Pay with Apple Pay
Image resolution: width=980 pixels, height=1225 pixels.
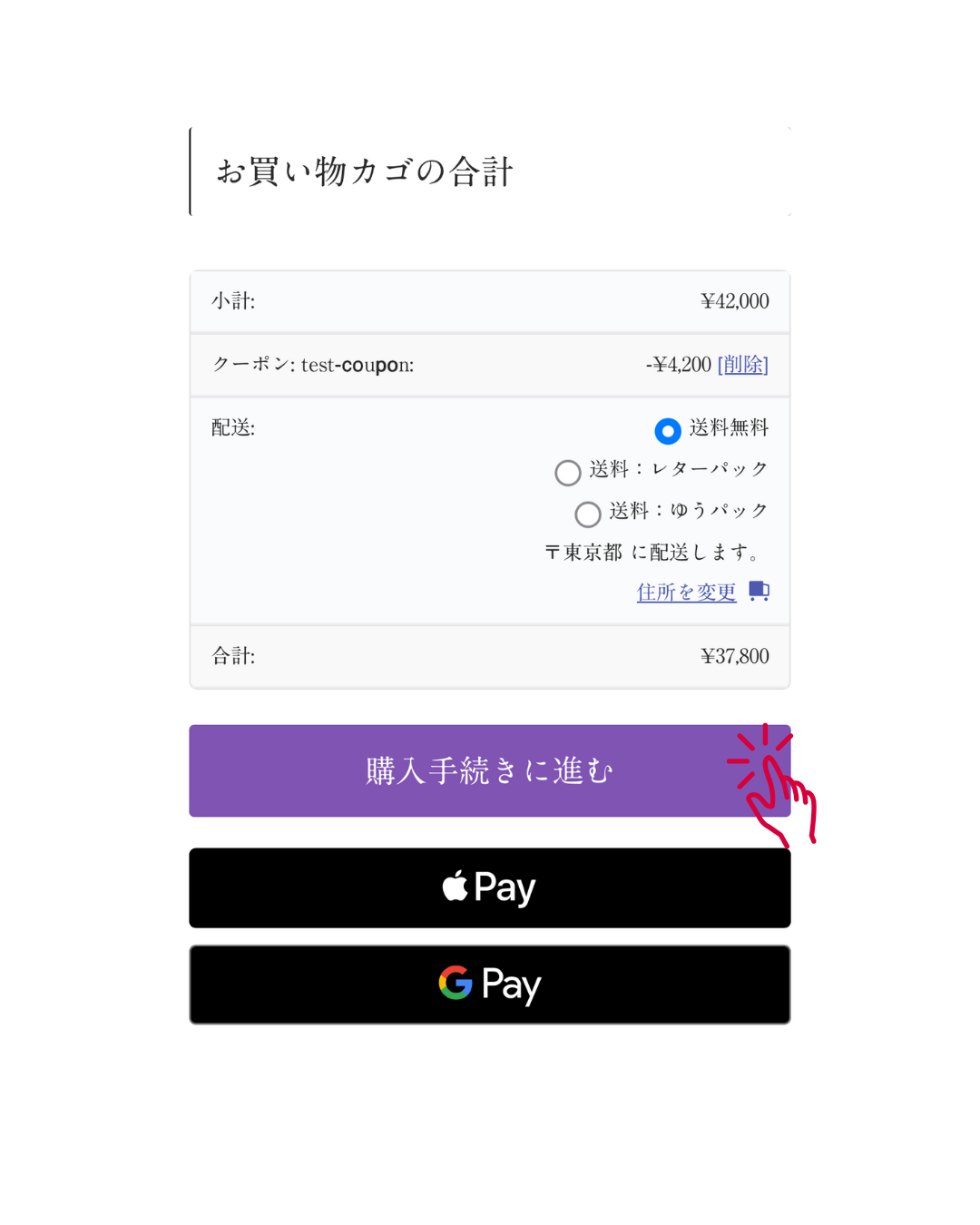click(489, 887)
